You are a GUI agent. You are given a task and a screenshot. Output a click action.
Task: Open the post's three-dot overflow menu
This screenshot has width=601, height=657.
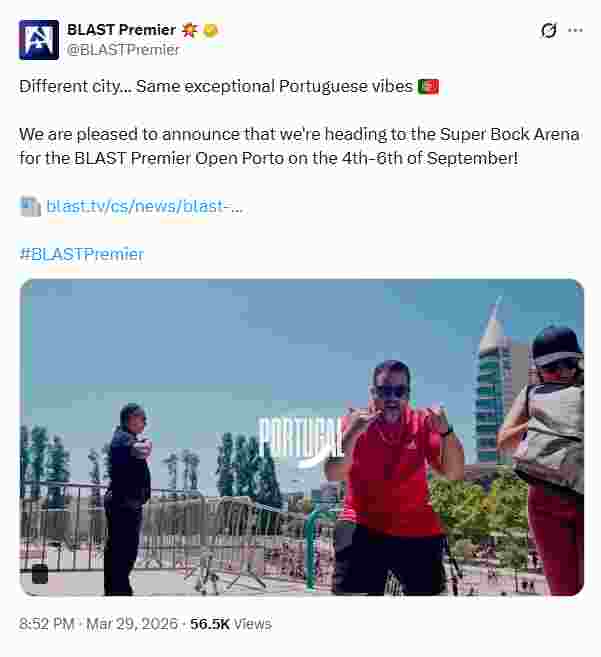(x=575, y=30)
